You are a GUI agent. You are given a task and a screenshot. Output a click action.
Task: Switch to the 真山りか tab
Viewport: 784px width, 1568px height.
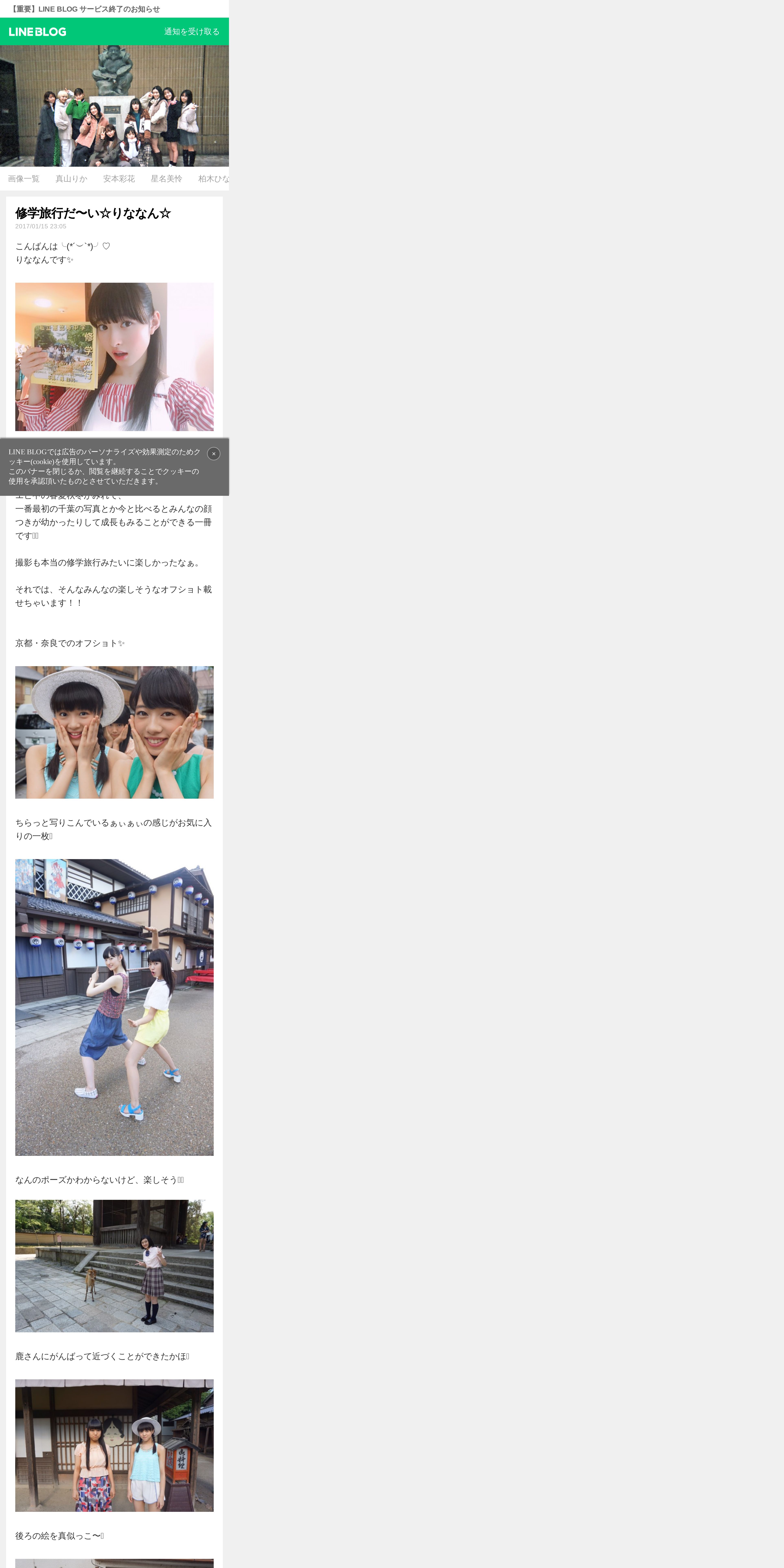tap(71, 178)
